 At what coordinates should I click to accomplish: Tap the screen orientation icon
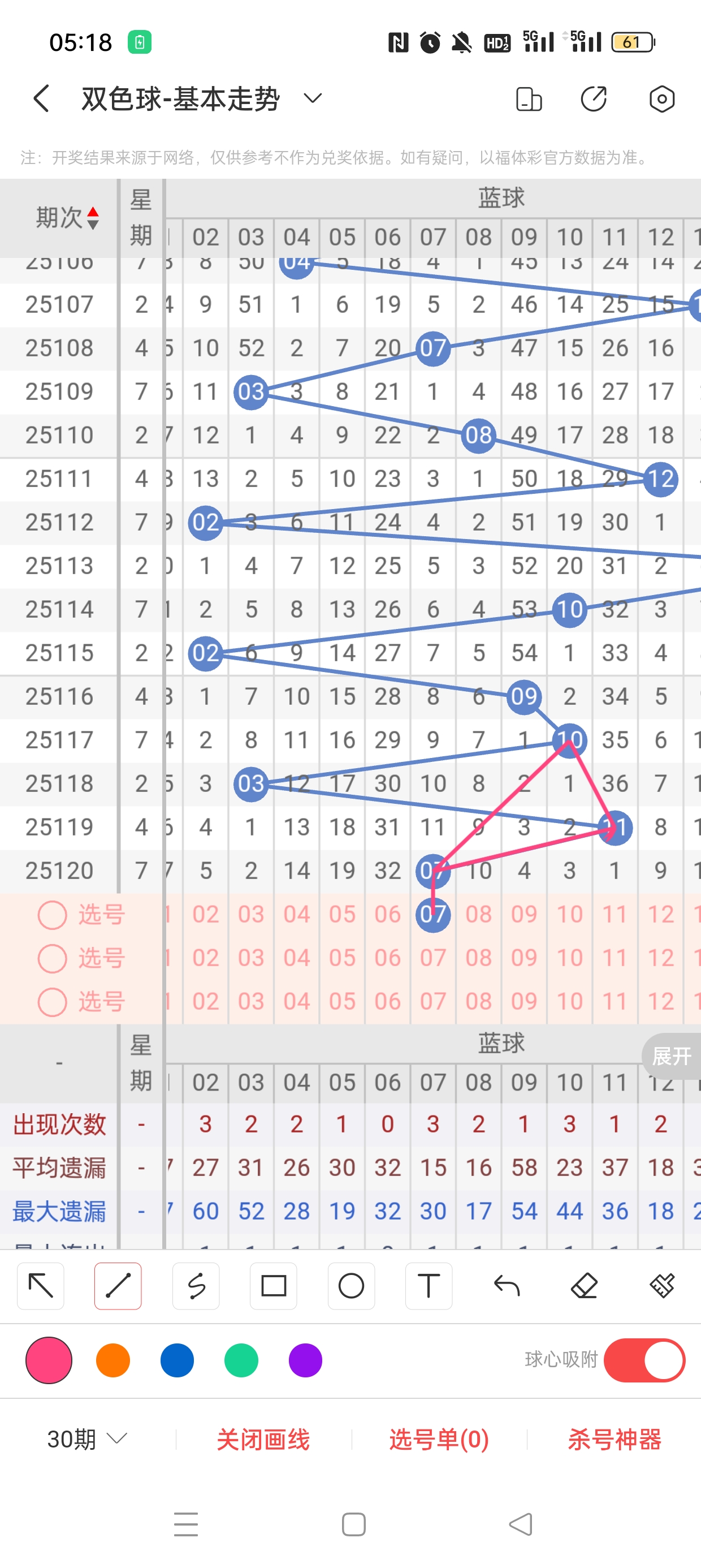tap(528, 99)
